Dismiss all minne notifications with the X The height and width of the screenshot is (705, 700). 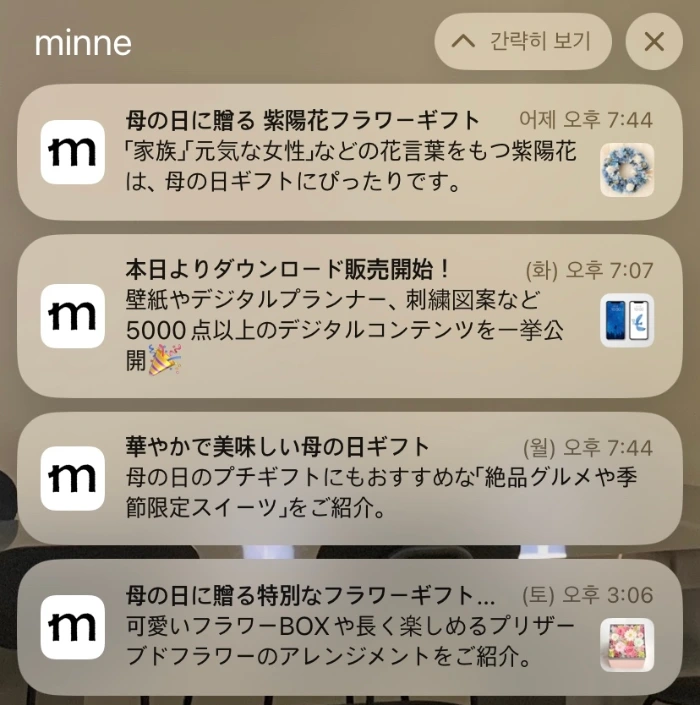click(x=654, y=41)
